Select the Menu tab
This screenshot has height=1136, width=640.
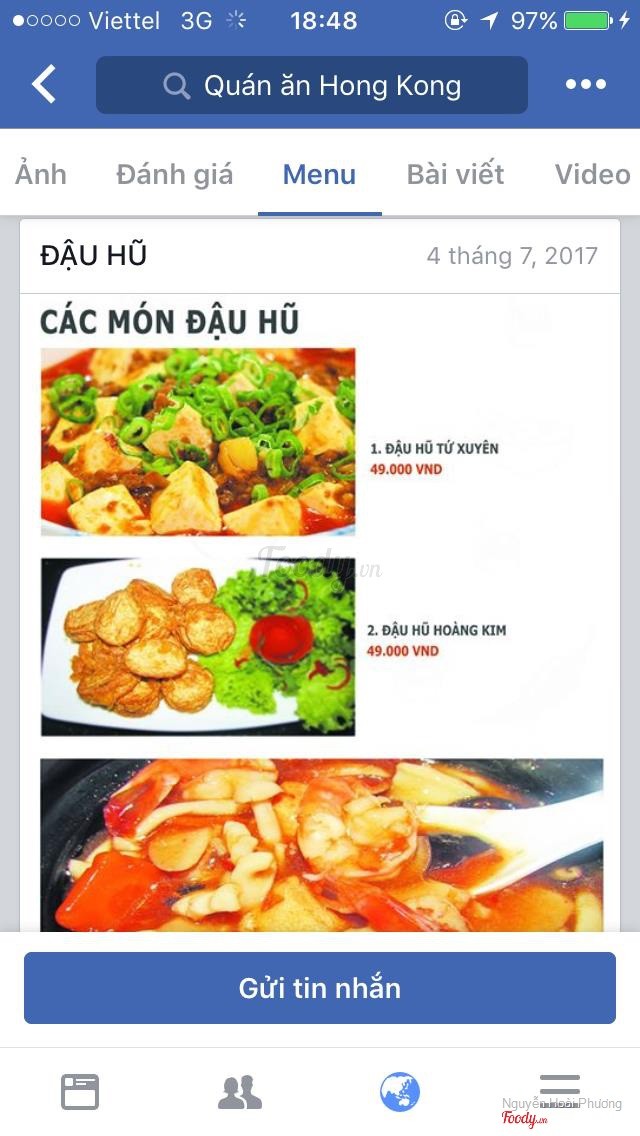tap(319, 174)
